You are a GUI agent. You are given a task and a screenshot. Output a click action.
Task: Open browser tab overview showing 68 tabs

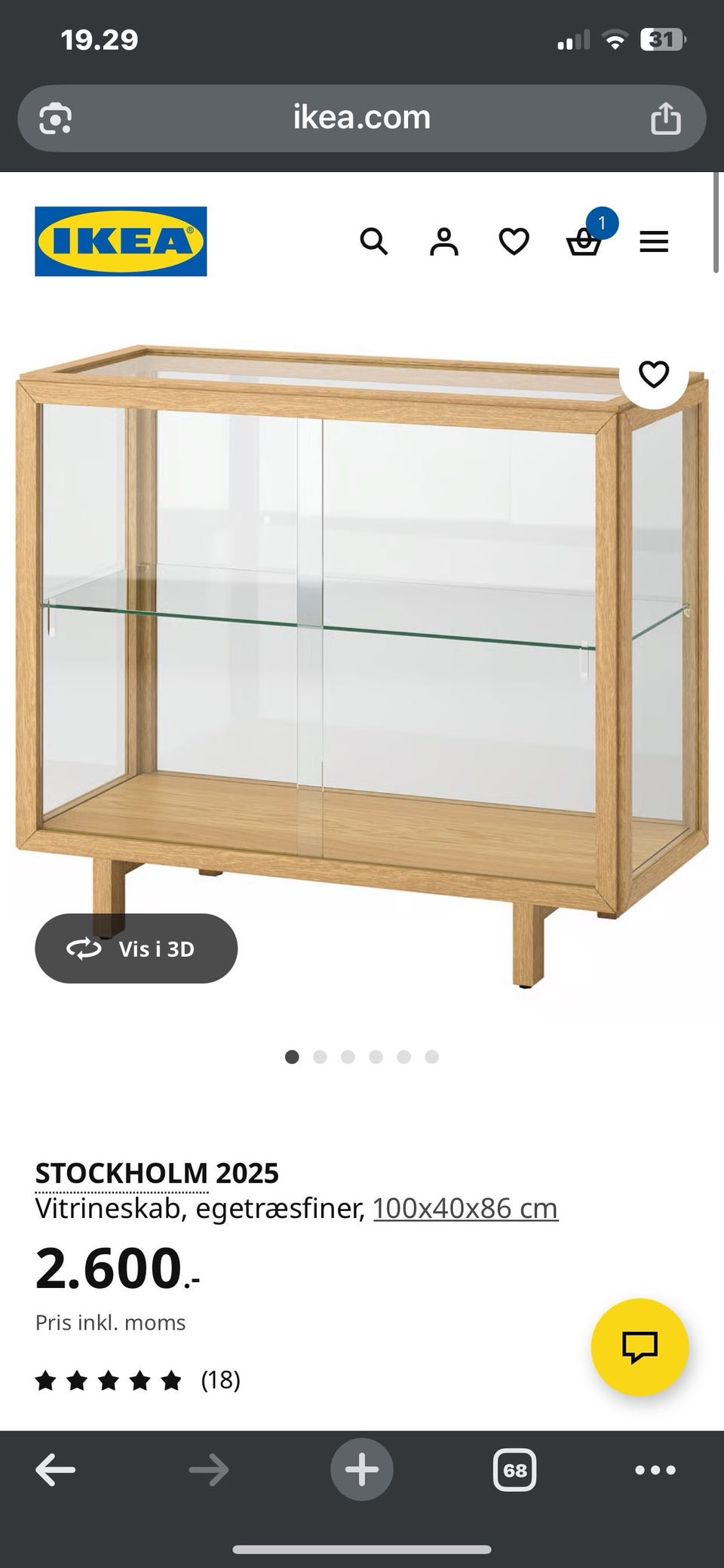tap(514, 1468)
